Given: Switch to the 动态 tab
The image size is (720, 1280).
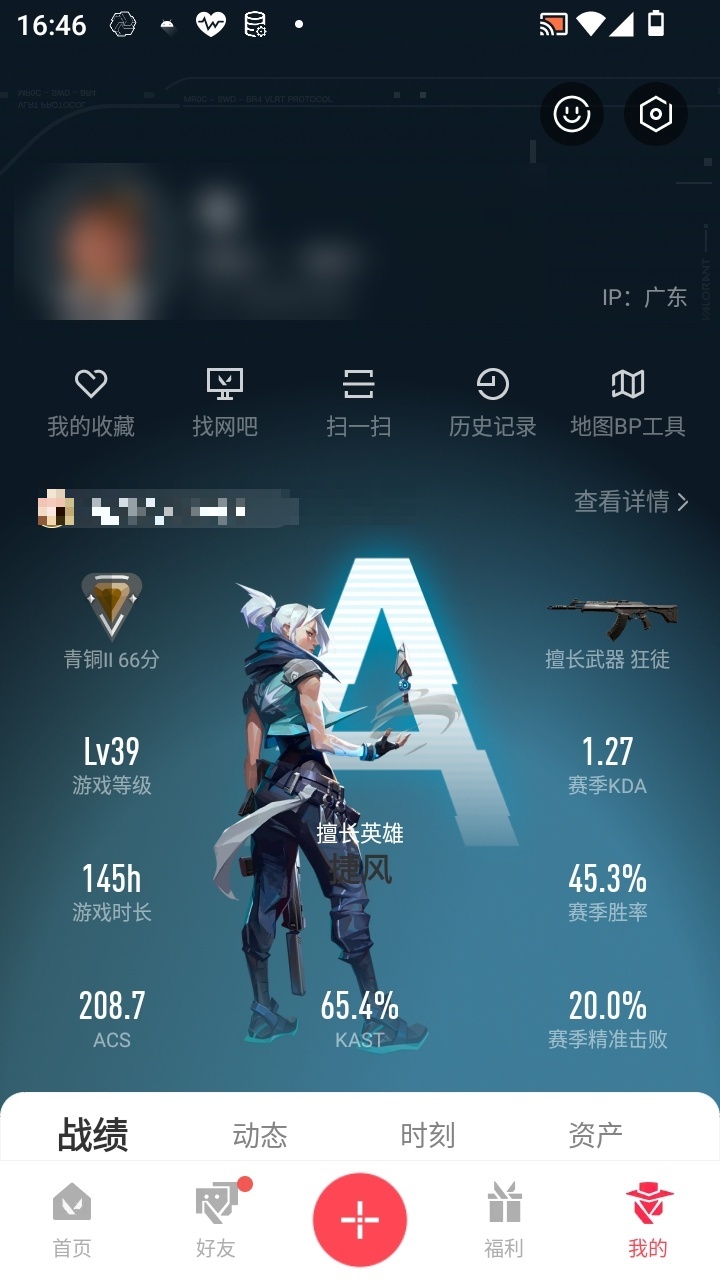Looking at the screenshot, I should coord(260,1135).
